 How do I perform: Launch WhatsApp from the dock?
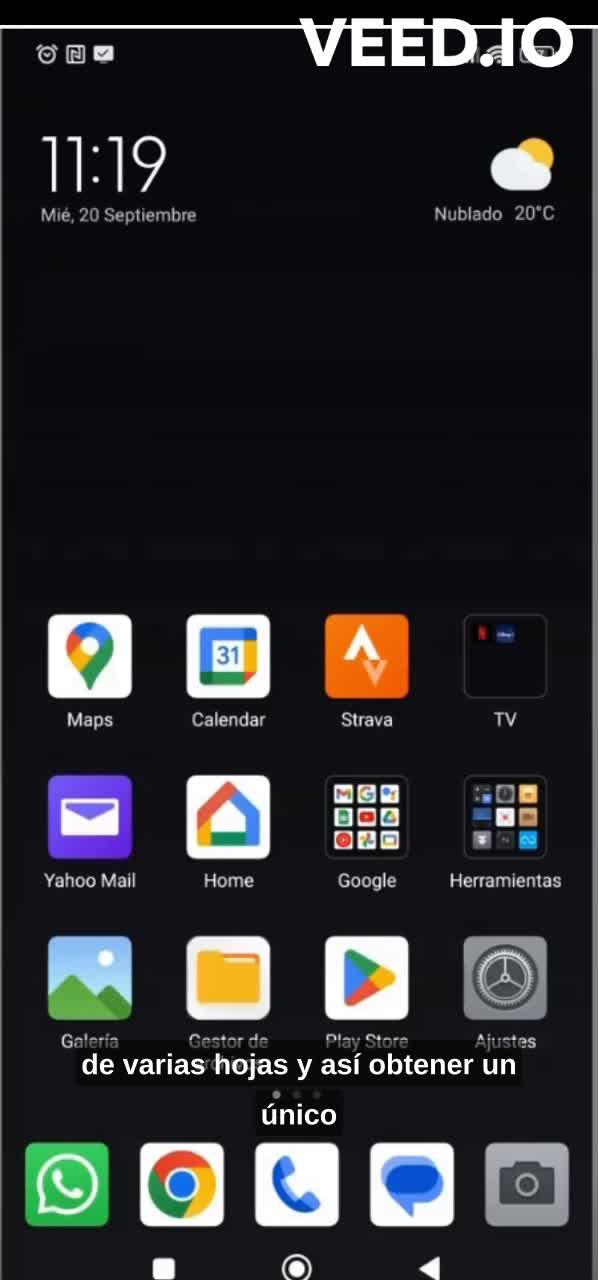point(67,1185)
